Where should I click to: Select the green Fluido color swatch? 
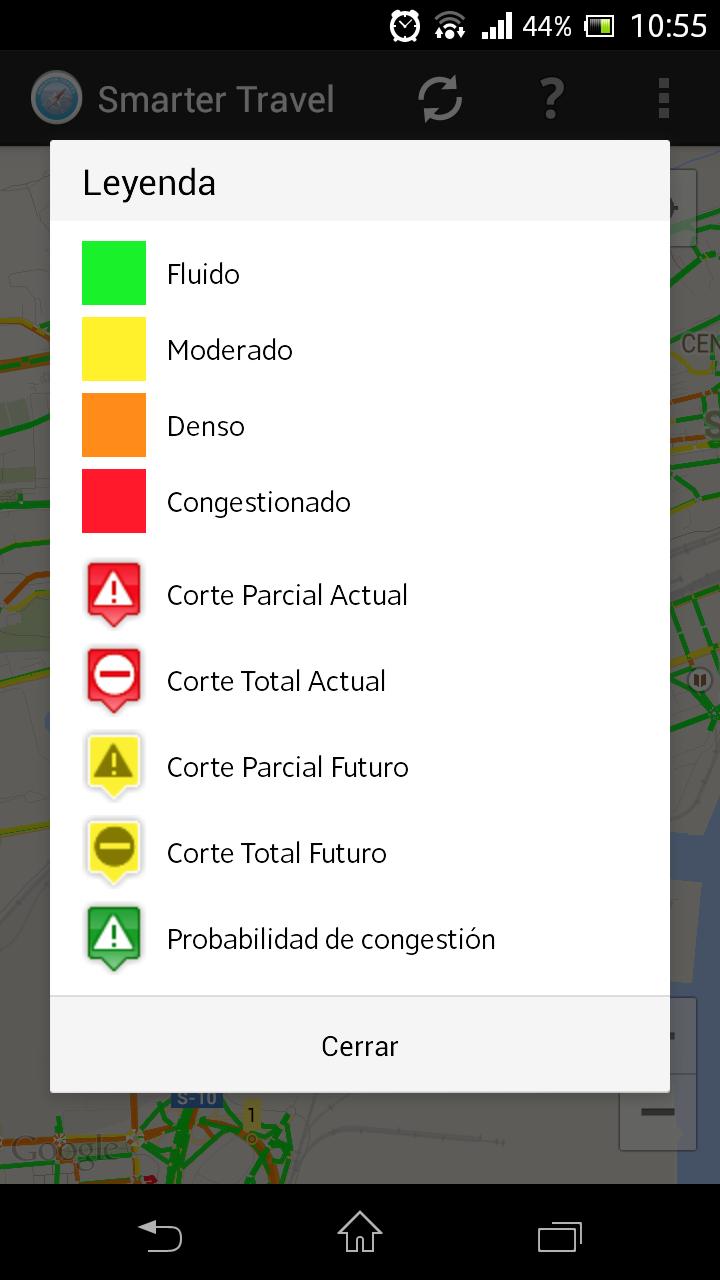coord(113,272)
